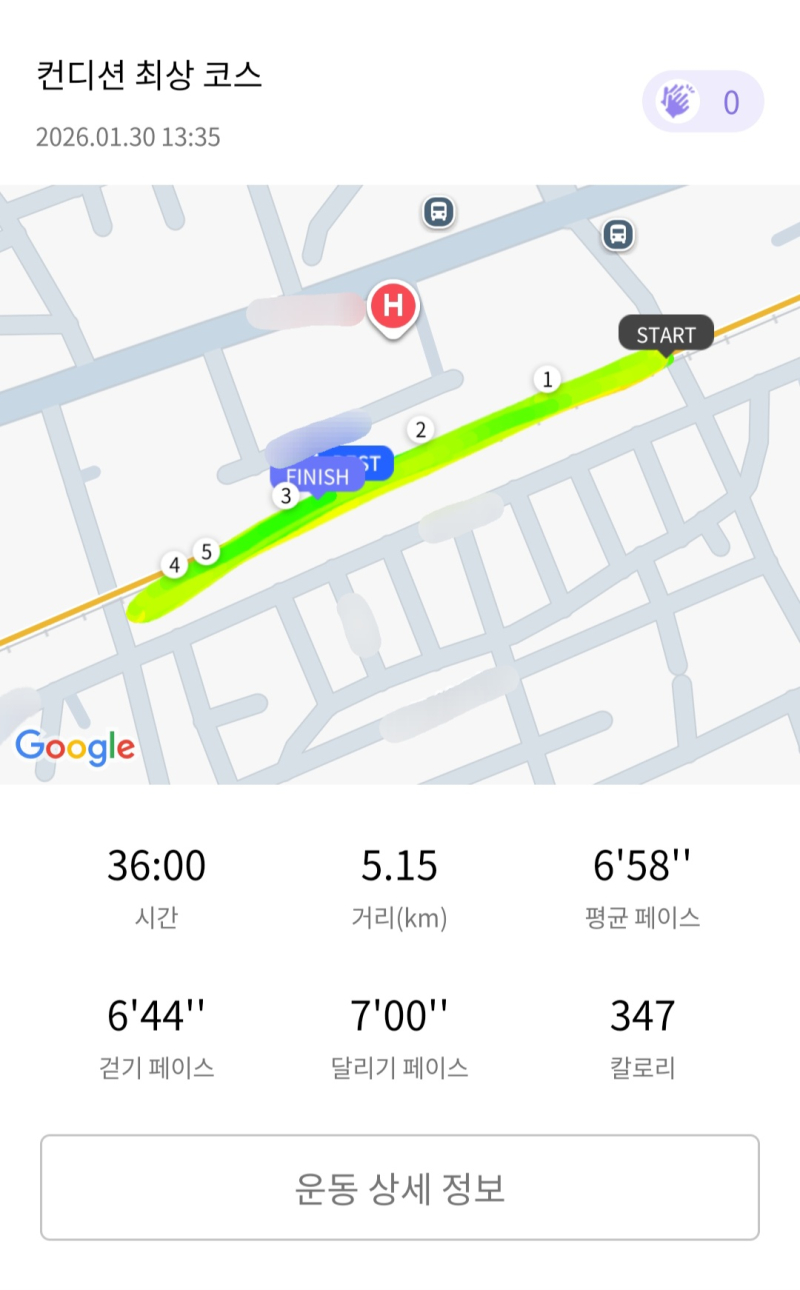Tap the FINISH marker on the map

coord(317,478)
